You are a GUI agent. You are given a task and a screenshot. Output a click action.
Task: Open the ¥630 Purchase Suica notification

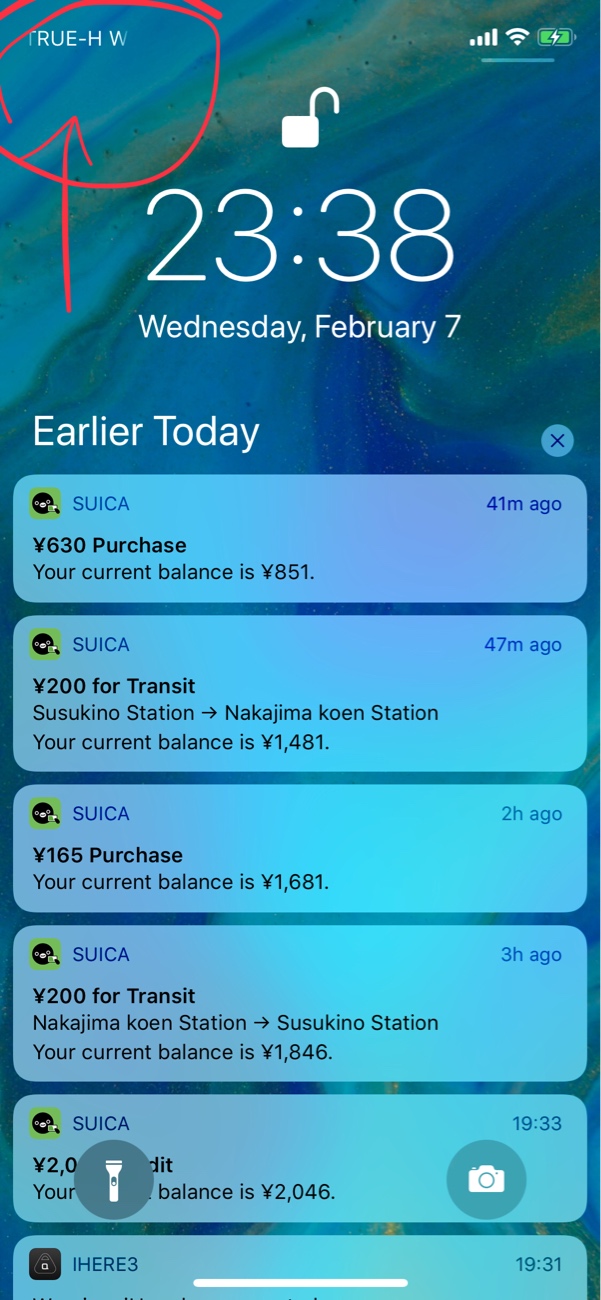pyautogui.click(x=300, y=538)
